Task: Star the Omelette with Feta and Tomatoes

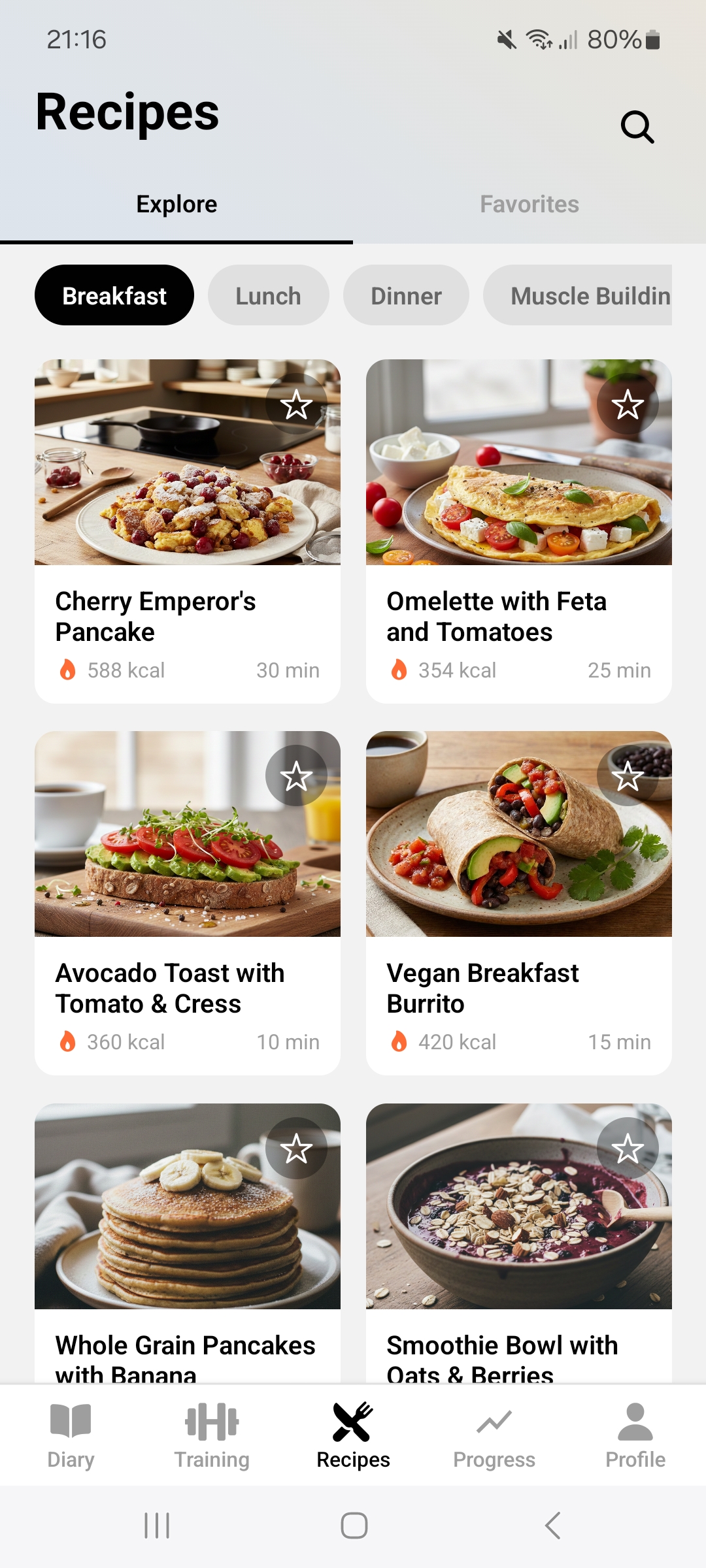Action: 628,404
